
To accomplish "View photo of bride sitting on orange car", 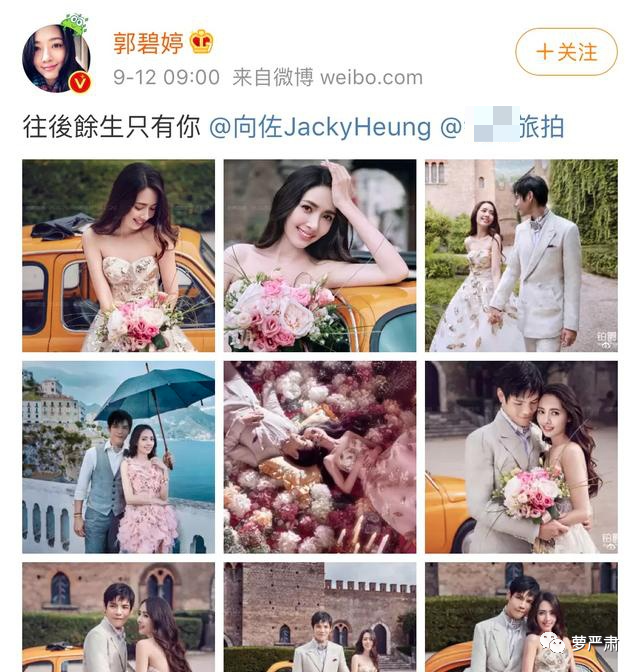I will (x=118, y=255).
